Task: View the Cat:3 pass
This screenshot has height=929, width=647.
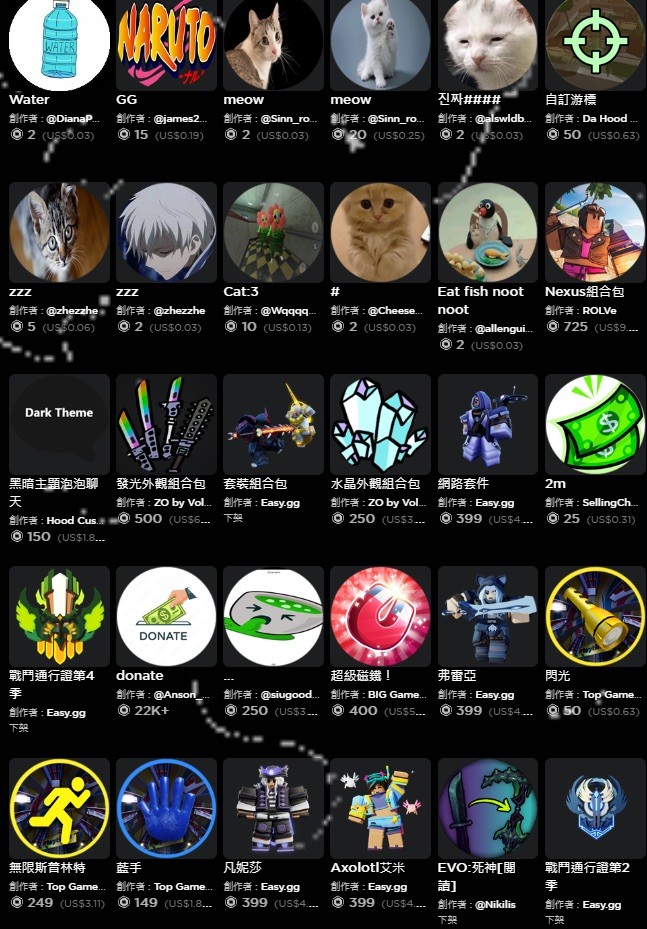Action: click(273, 232)
